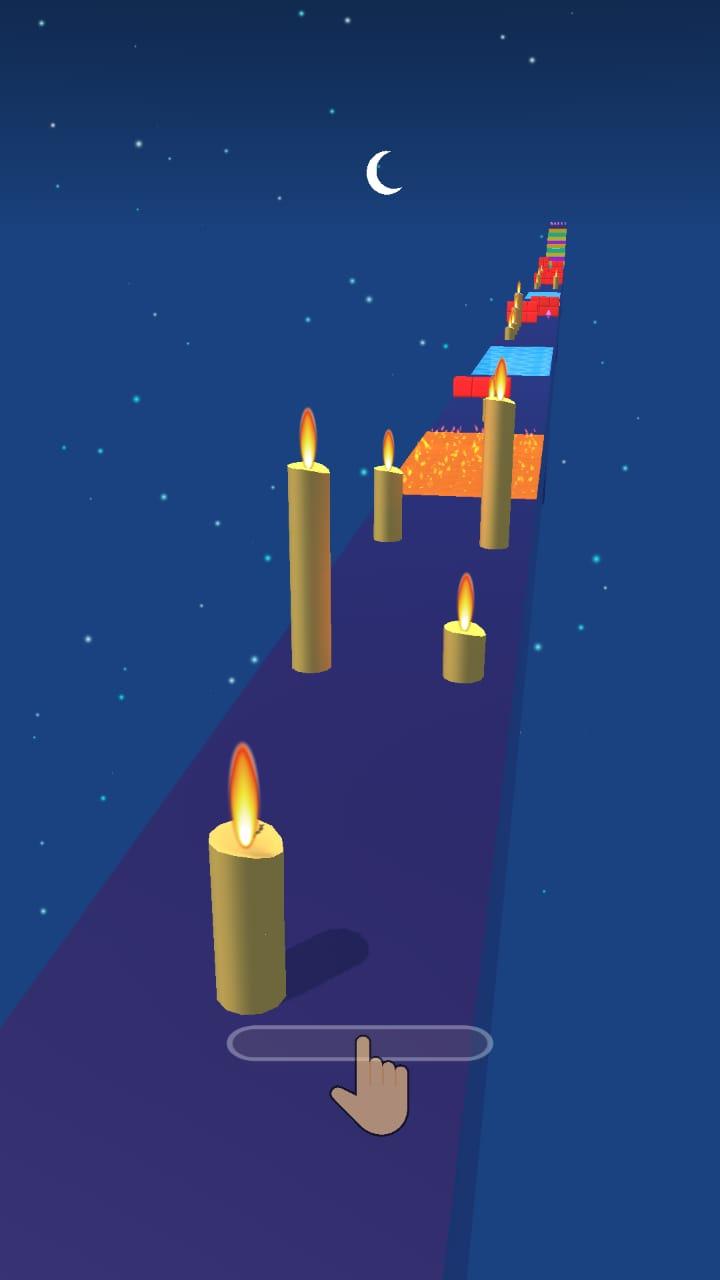
Task: Tap the swipe control bar to start
Action: (x=359, y=1043)
